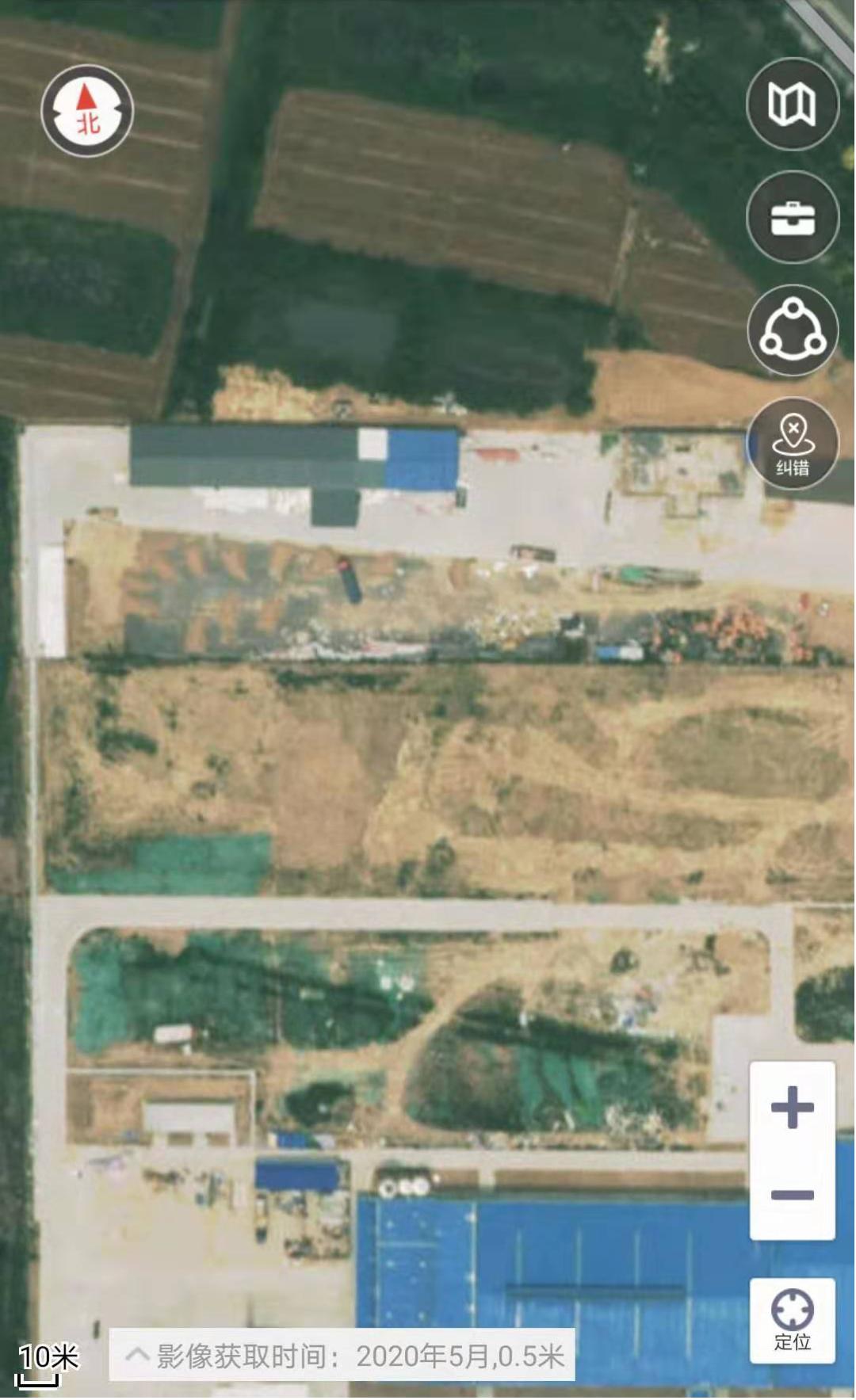Zoom out with the minus button
This screenshot has height=1400, width=856.
click(793, 1195)
